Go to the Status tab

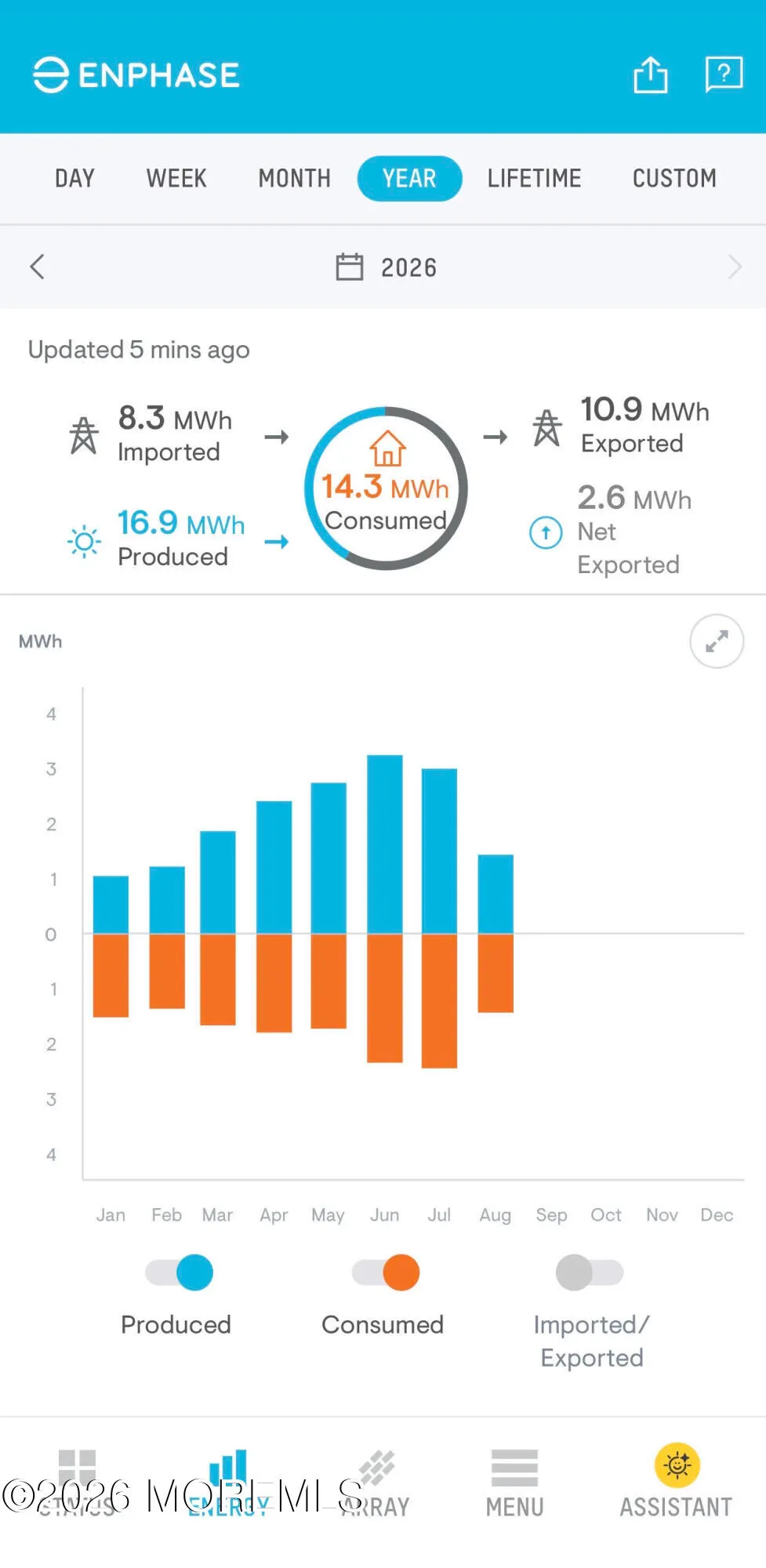pos(77,1483)
